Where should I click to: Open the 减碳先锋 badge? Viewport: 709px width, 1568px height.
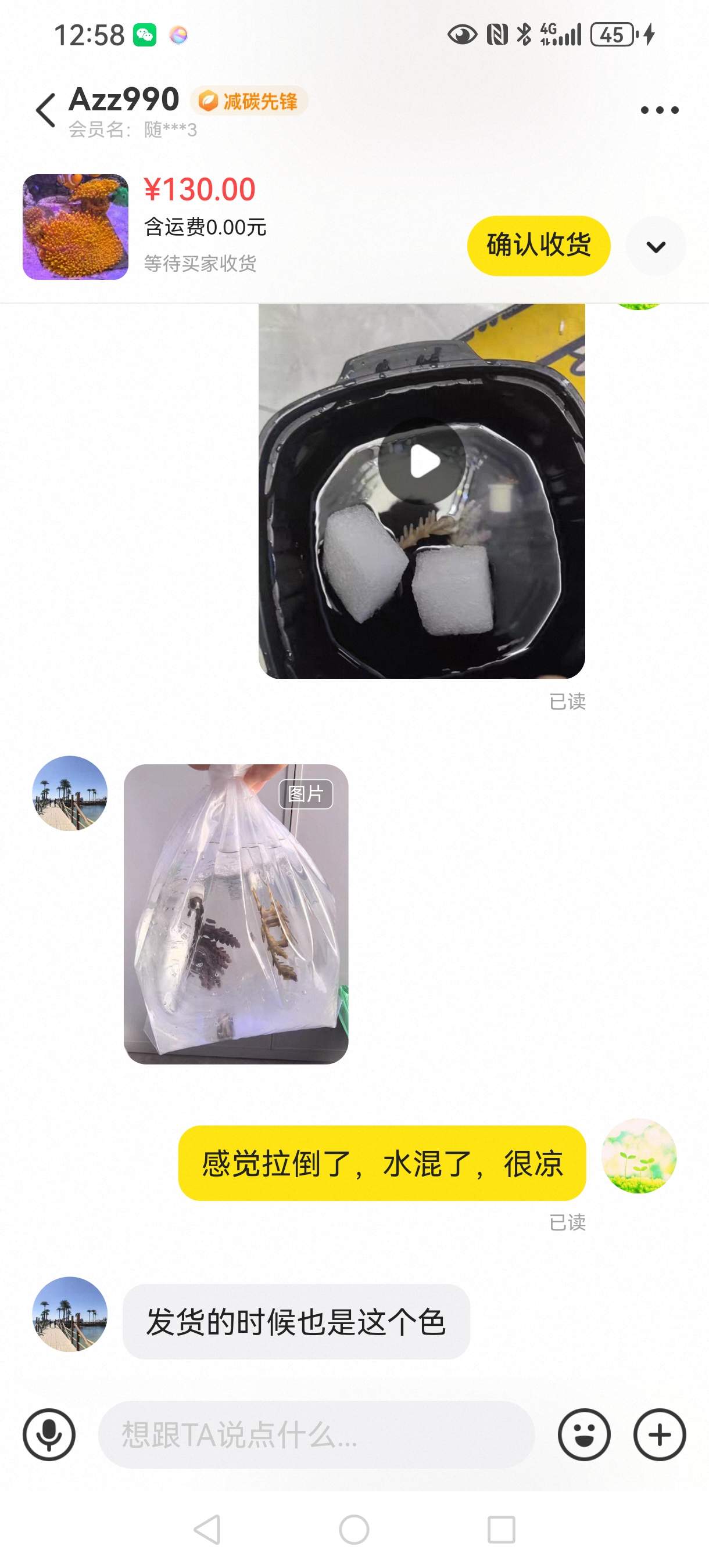click(x=249, y=101)
